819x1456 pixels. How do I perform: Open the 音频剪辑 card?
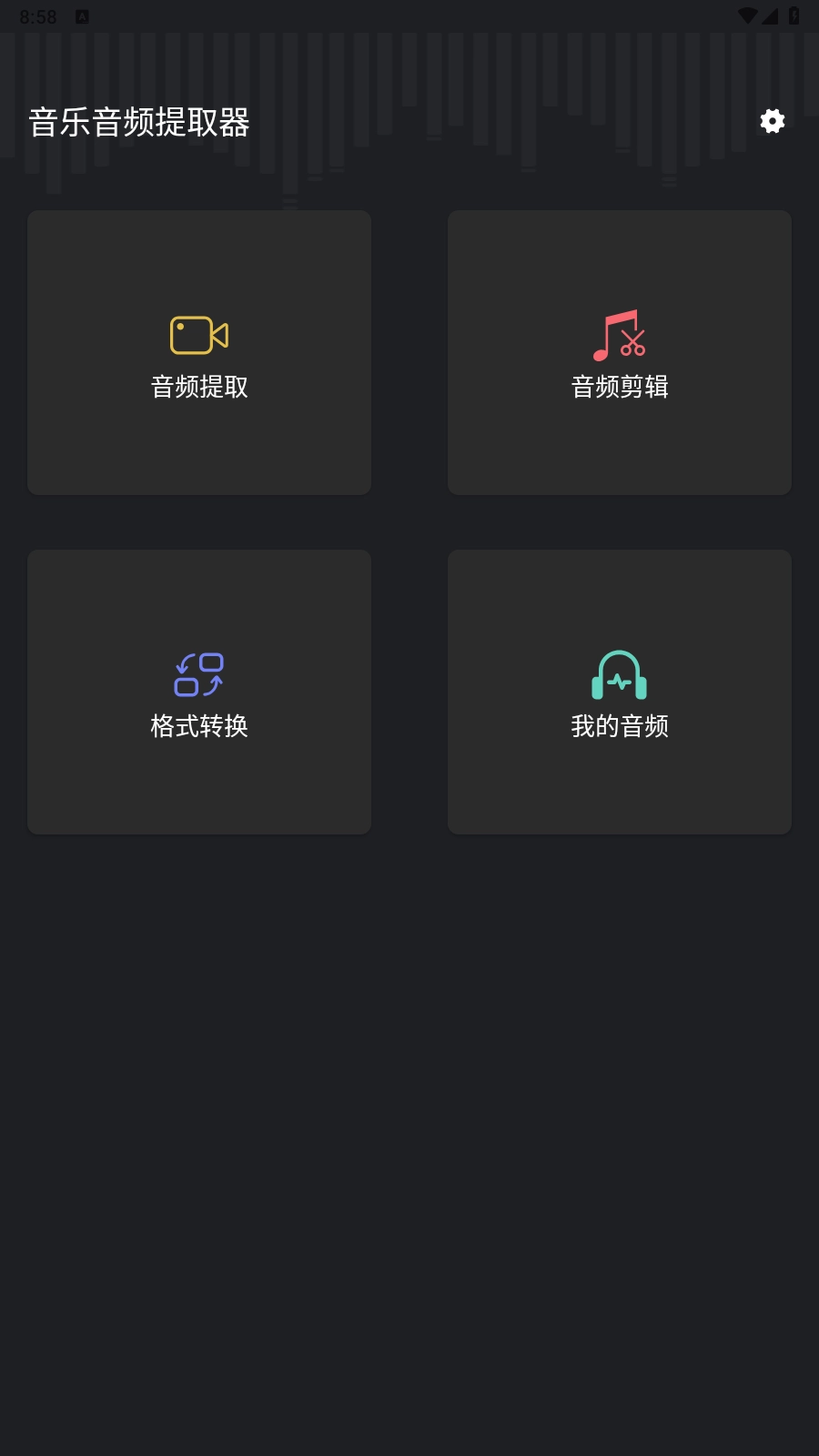[x=619, y=353]
